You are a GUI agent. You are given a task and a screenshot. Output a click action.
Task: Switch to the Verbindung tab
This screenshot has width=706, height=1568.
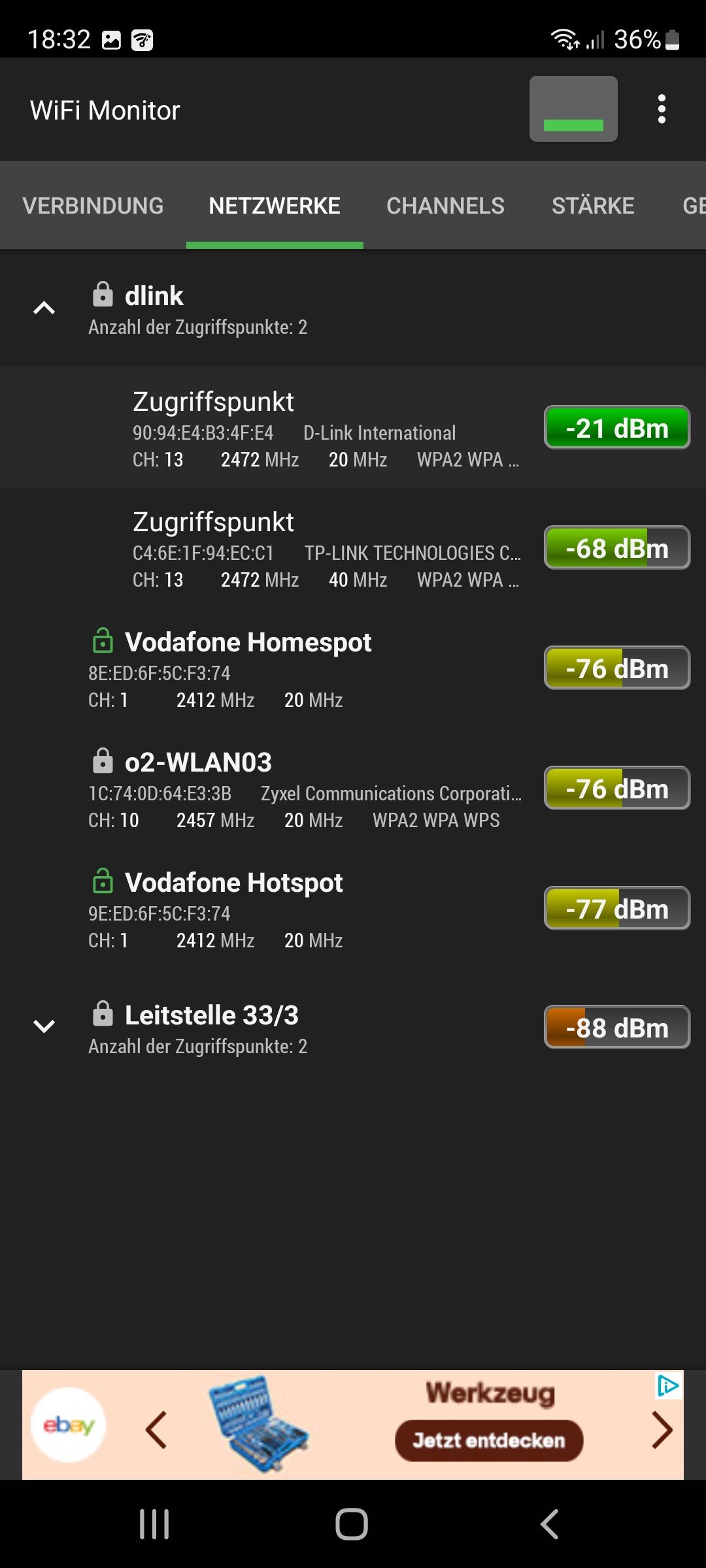tap(93, 206)
